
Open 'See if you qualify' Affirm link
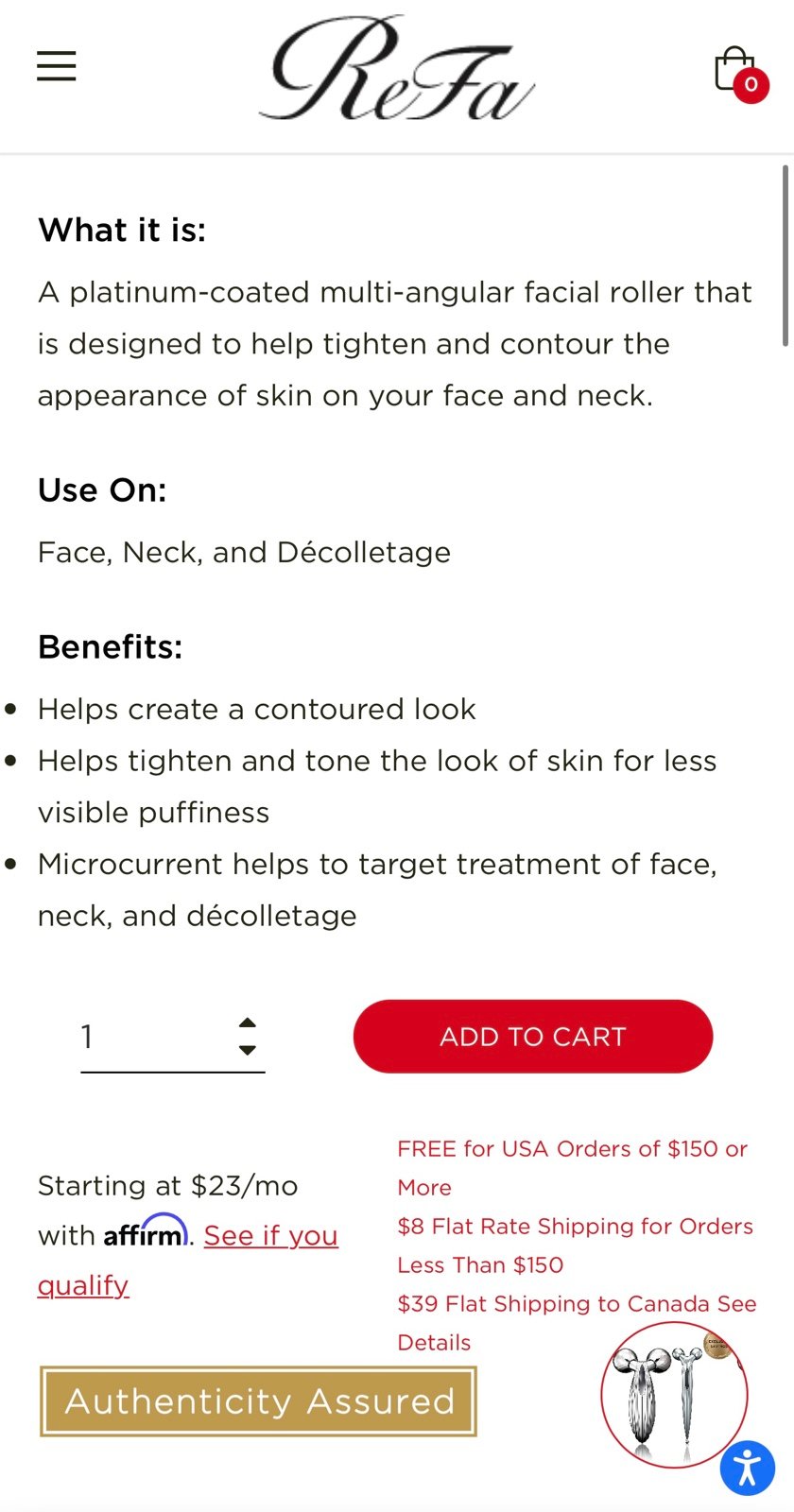point(187,1260)
